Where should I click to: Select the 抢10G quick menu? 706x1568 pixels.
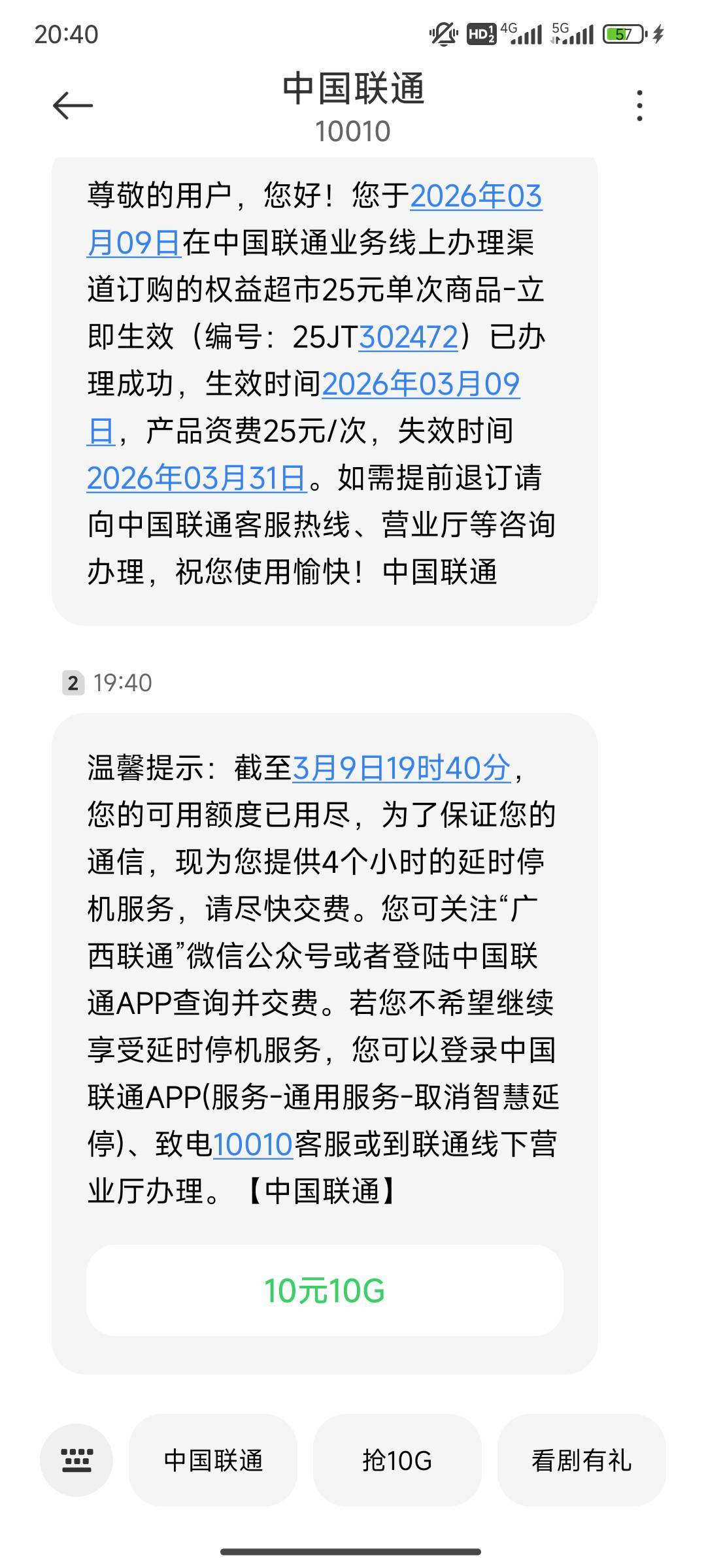coord(397,1460)
